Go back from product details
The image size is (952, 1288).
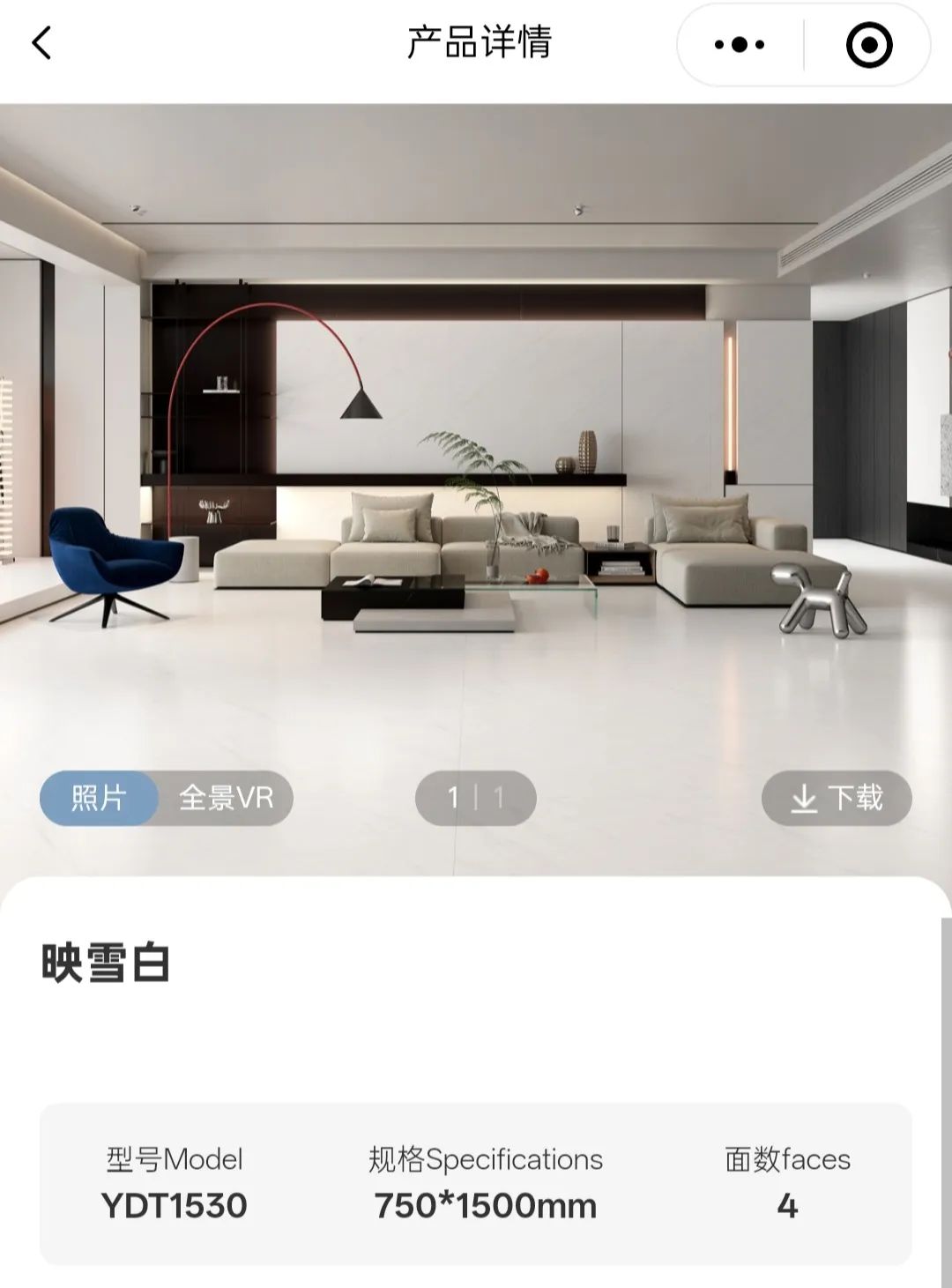42,43
